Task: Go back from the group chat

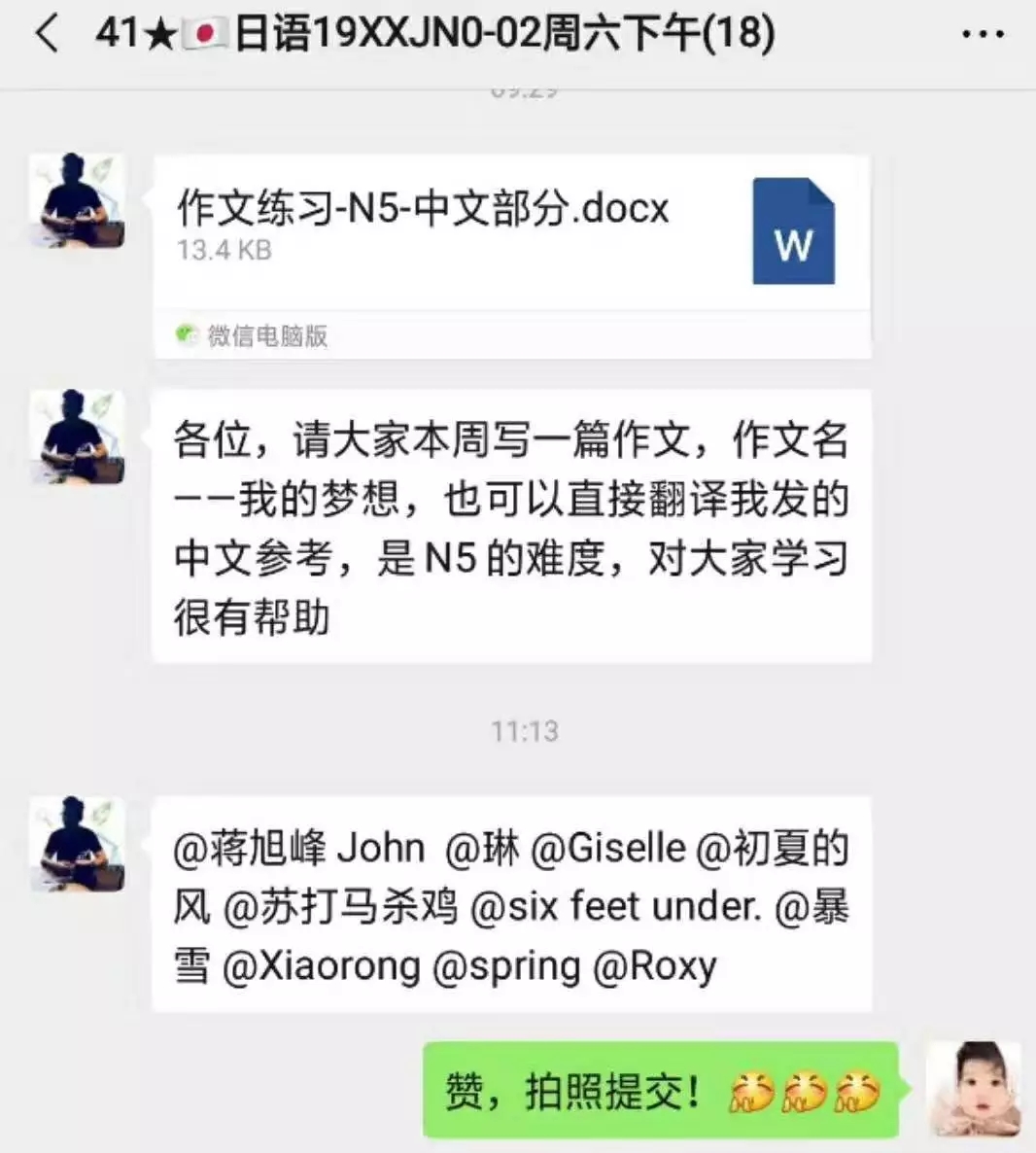Action: pos(46,34)
